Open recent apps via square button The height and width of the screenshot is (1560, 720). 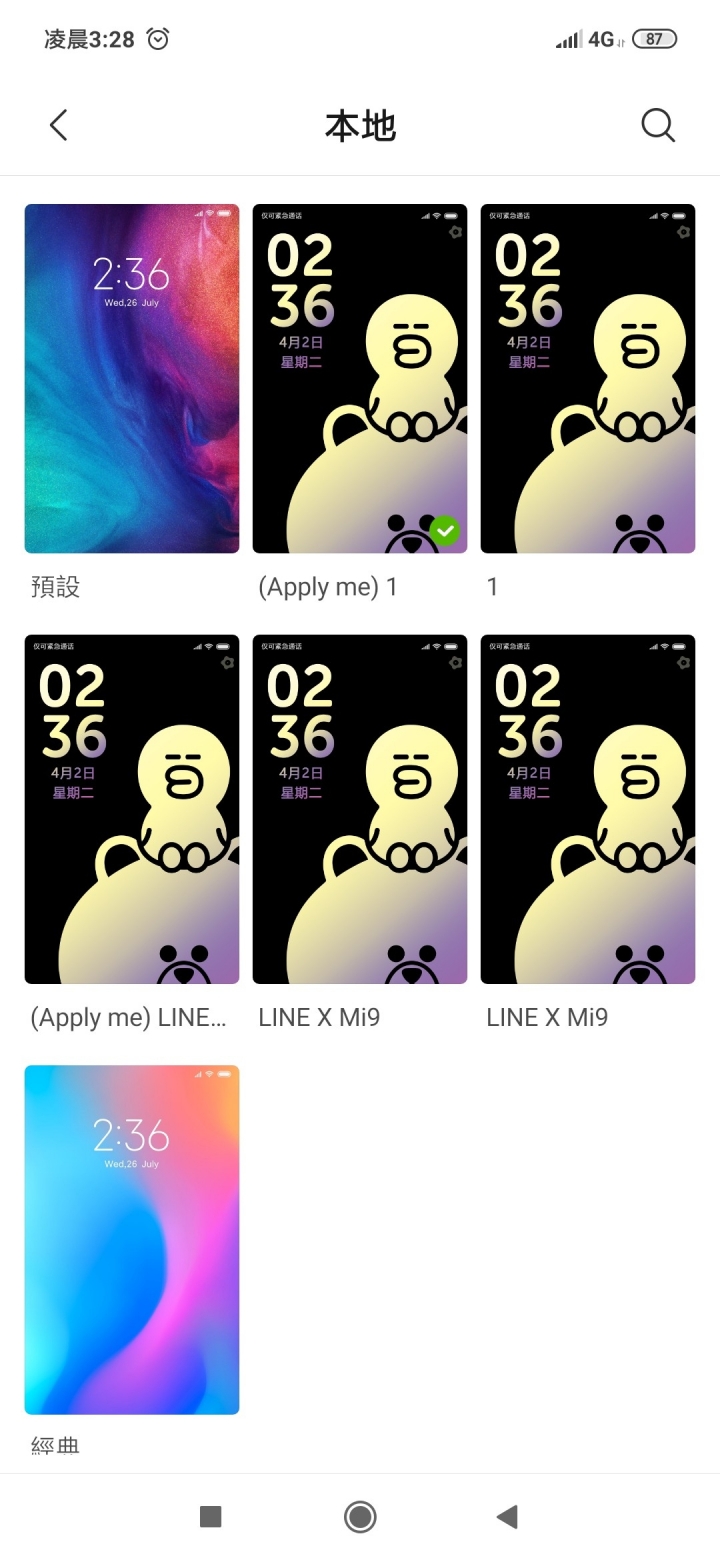click(210, 1517)
